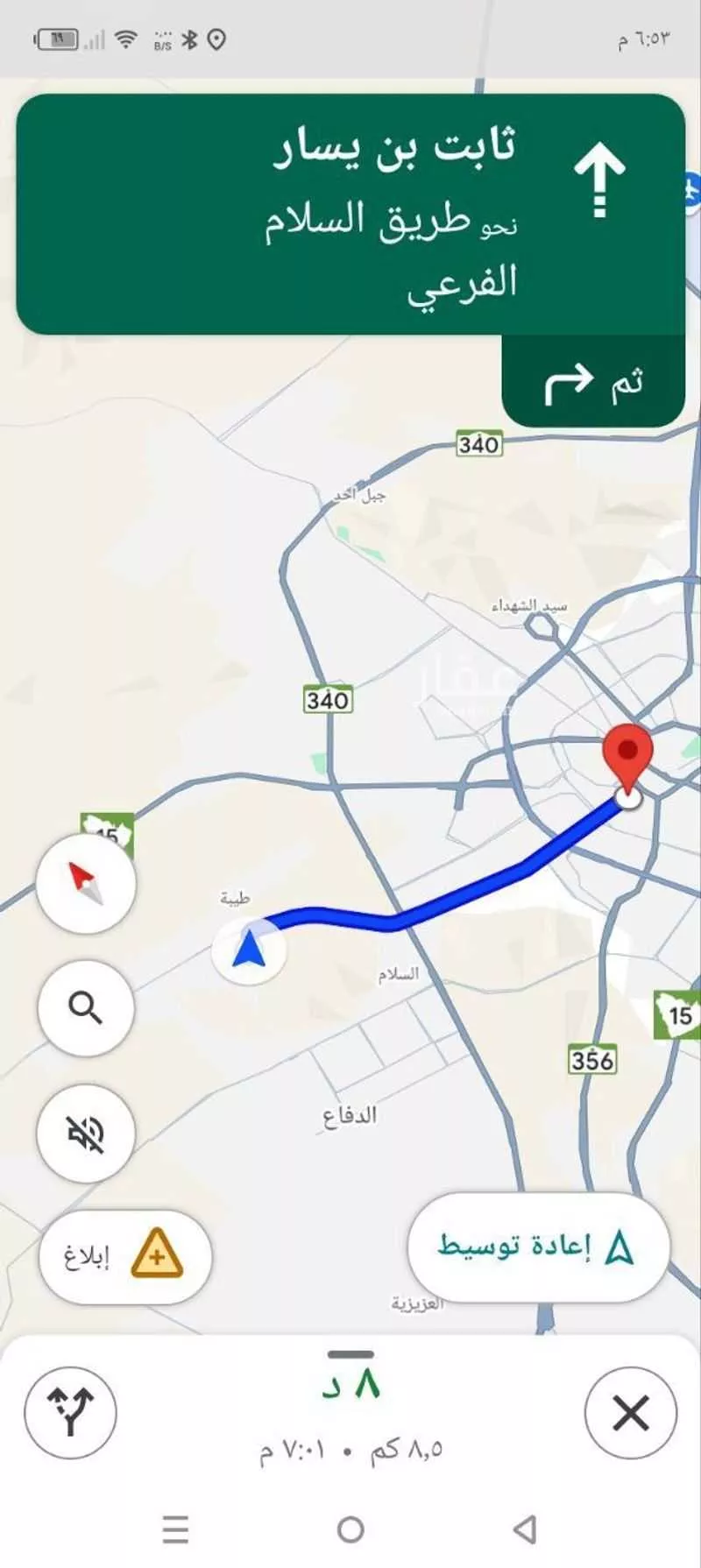Mute voice guidance with the speaker icon

coord(85,1134)
